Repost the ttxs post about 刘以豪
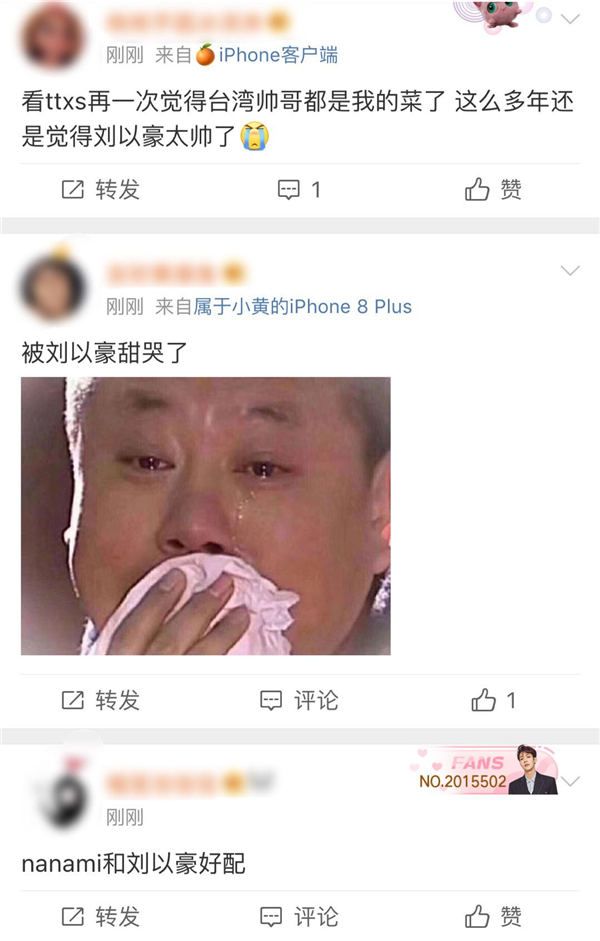600x941 pixels. pos(100,189)
